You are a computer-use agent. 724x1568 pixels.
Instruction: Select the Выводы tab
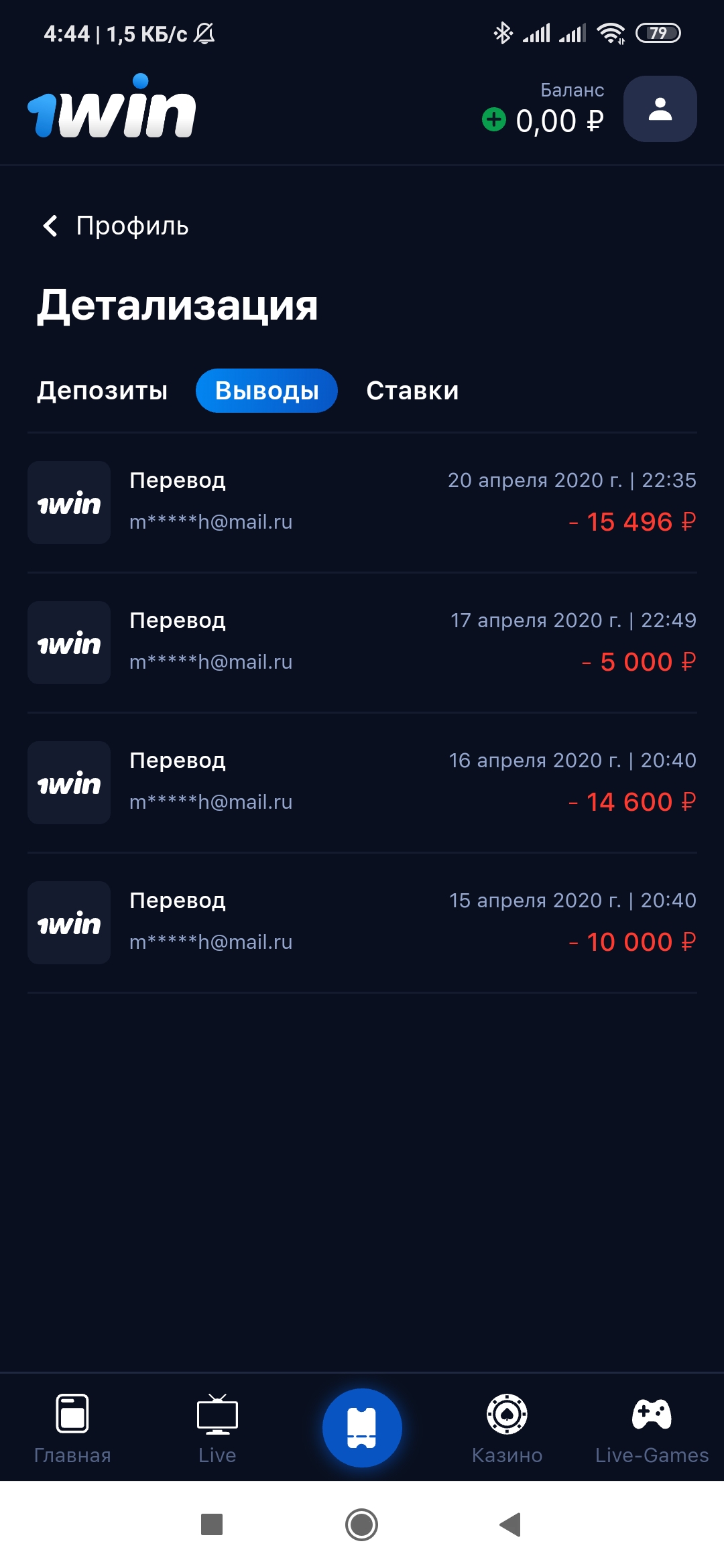267,391
